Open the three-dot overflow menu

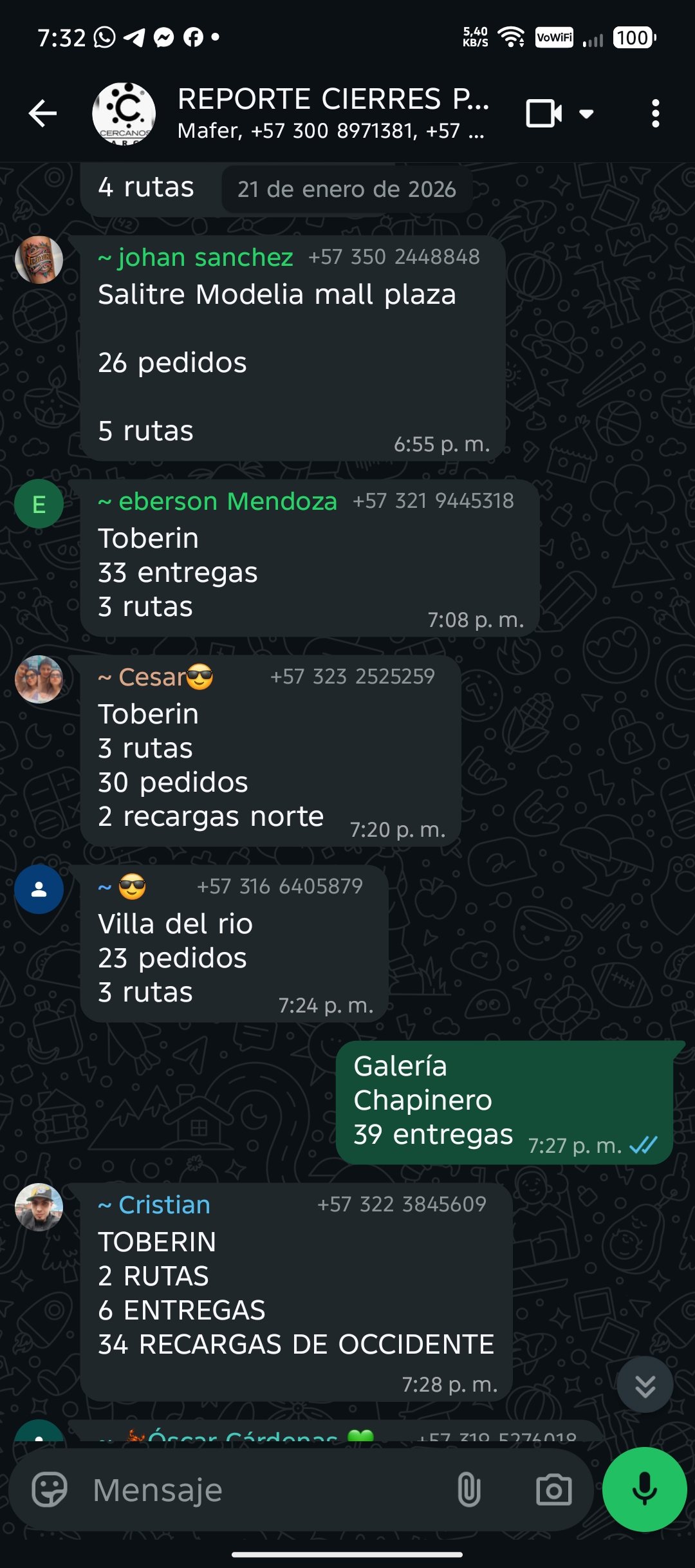(655, 114)
